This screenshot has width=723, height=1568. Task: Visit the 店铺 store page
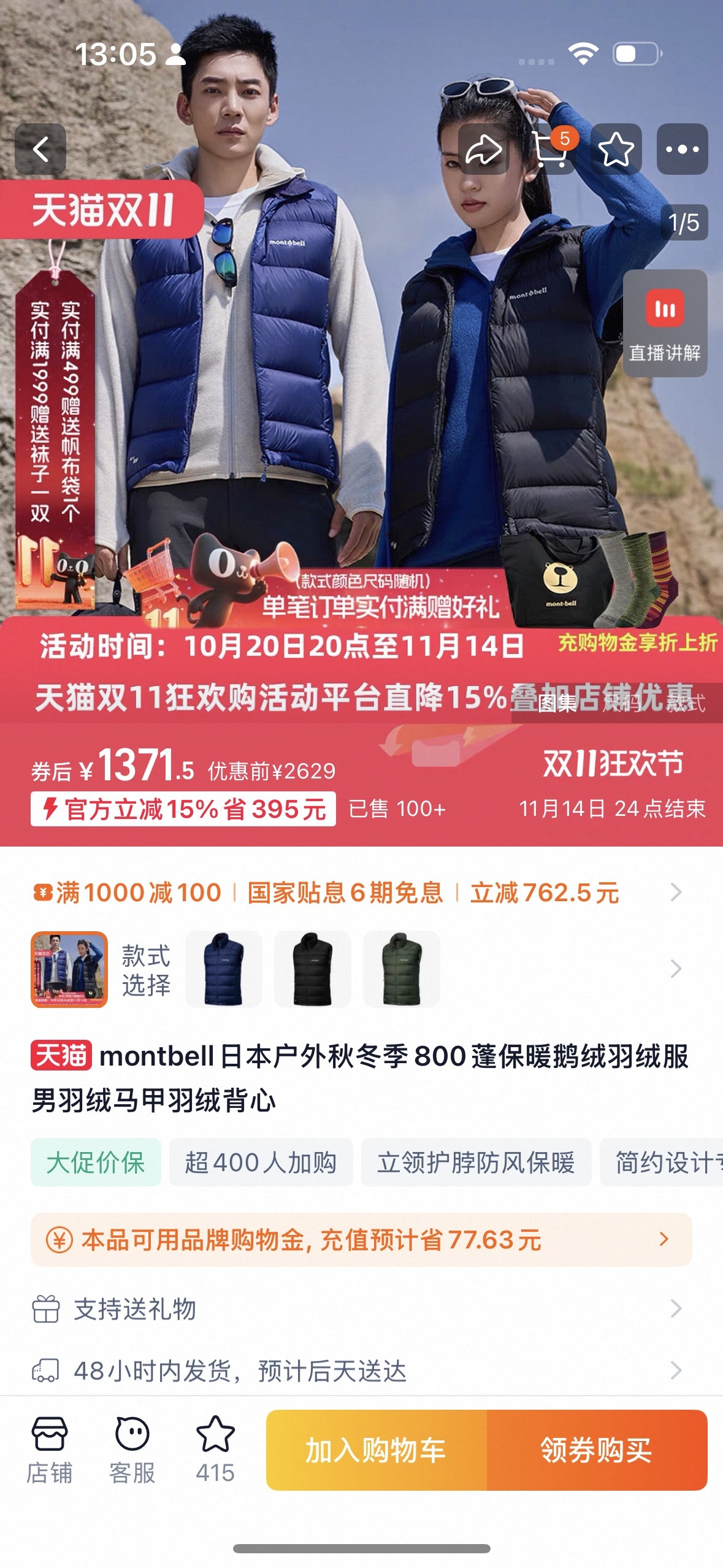(x=49, y=1450)
